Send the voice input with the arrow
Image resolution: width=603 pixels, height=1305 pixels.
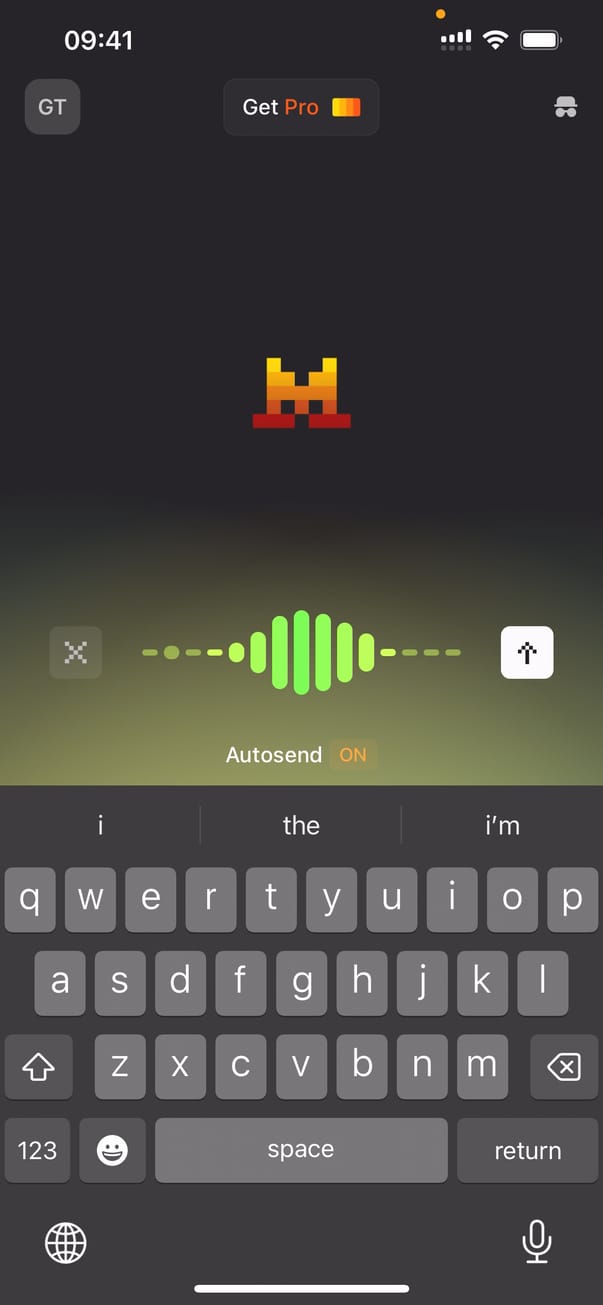click(527, 653)
